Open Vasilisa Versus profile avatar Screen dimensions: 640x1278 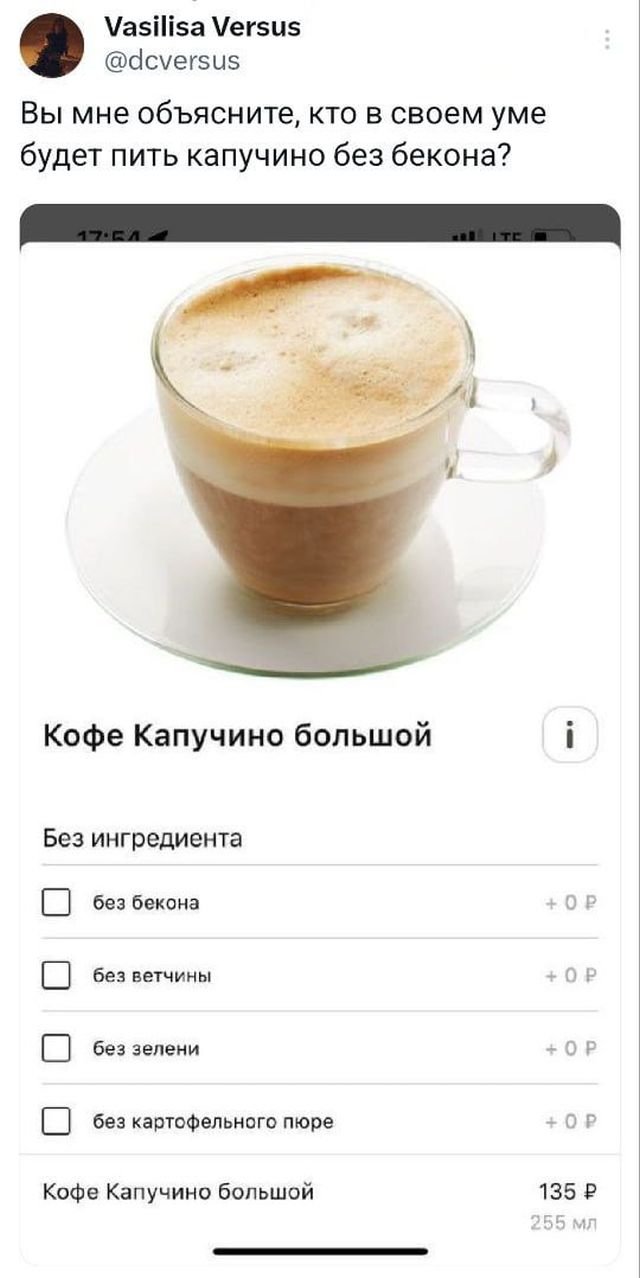click(52, 45)
